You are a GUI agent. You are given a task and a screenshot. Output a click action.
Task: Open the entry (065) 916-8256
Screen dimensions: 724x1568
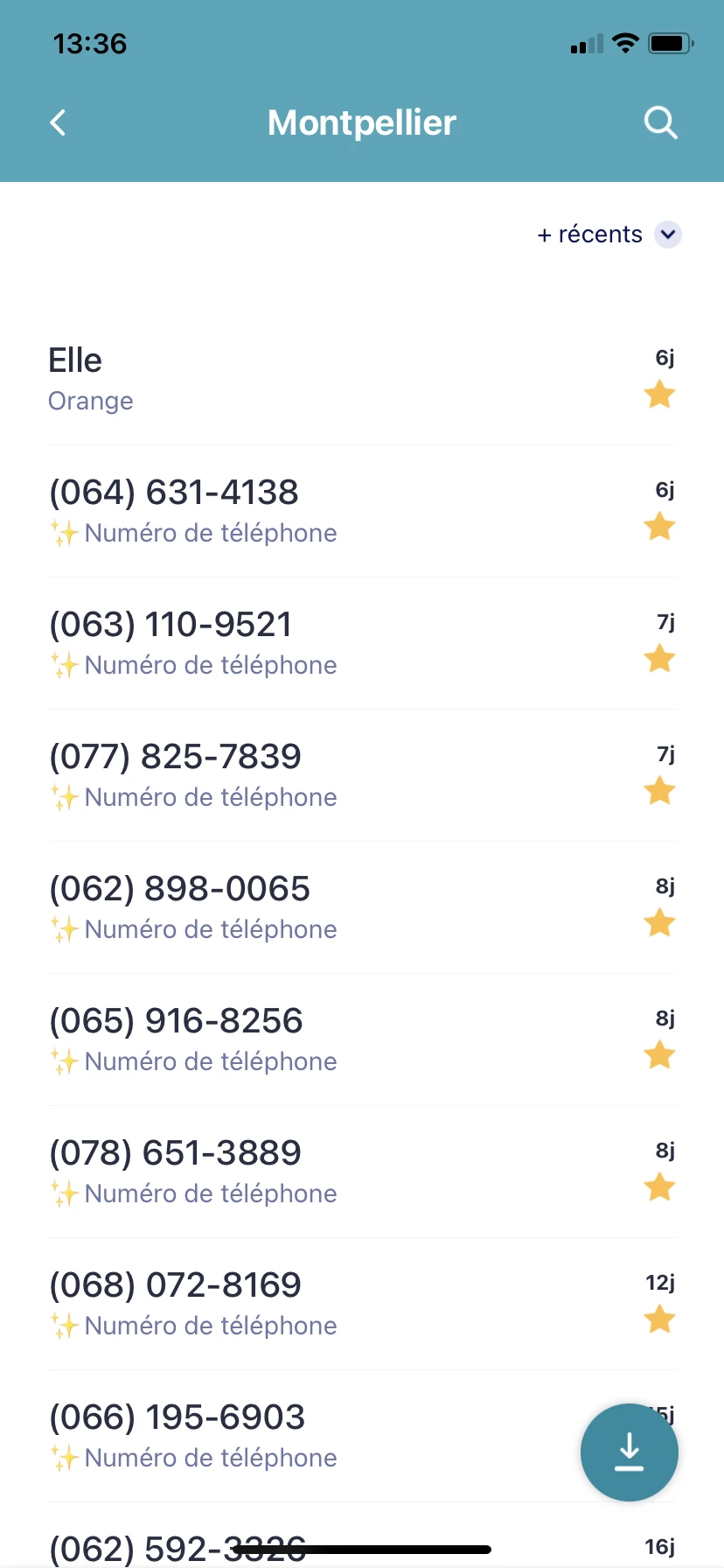pyautogui.click(x=262, y=1039)
